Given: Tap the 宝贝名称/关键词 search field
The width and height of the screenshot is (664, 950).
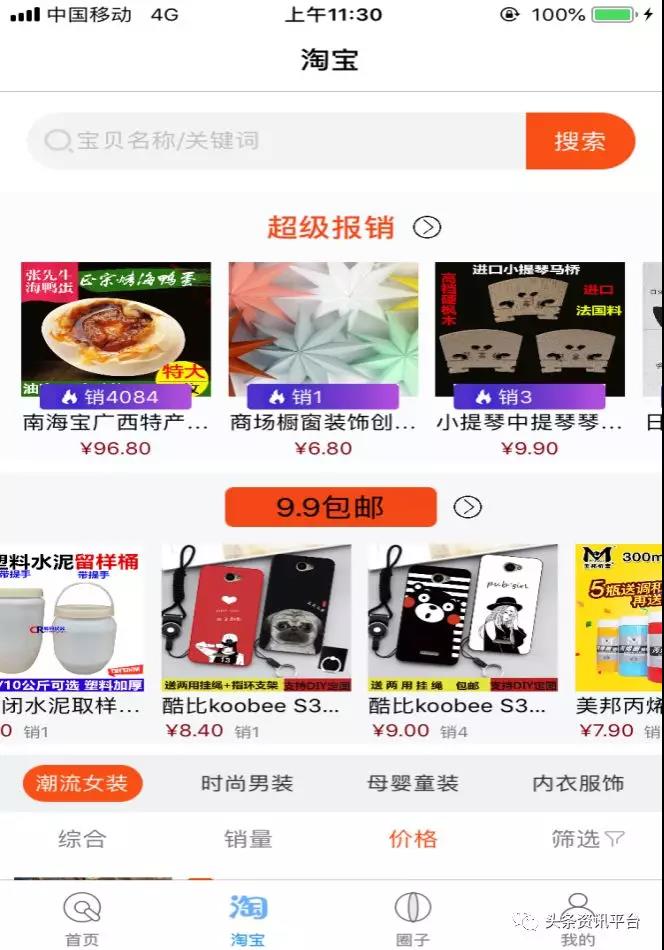Looking at the screenshot, I should coord(280,141).
